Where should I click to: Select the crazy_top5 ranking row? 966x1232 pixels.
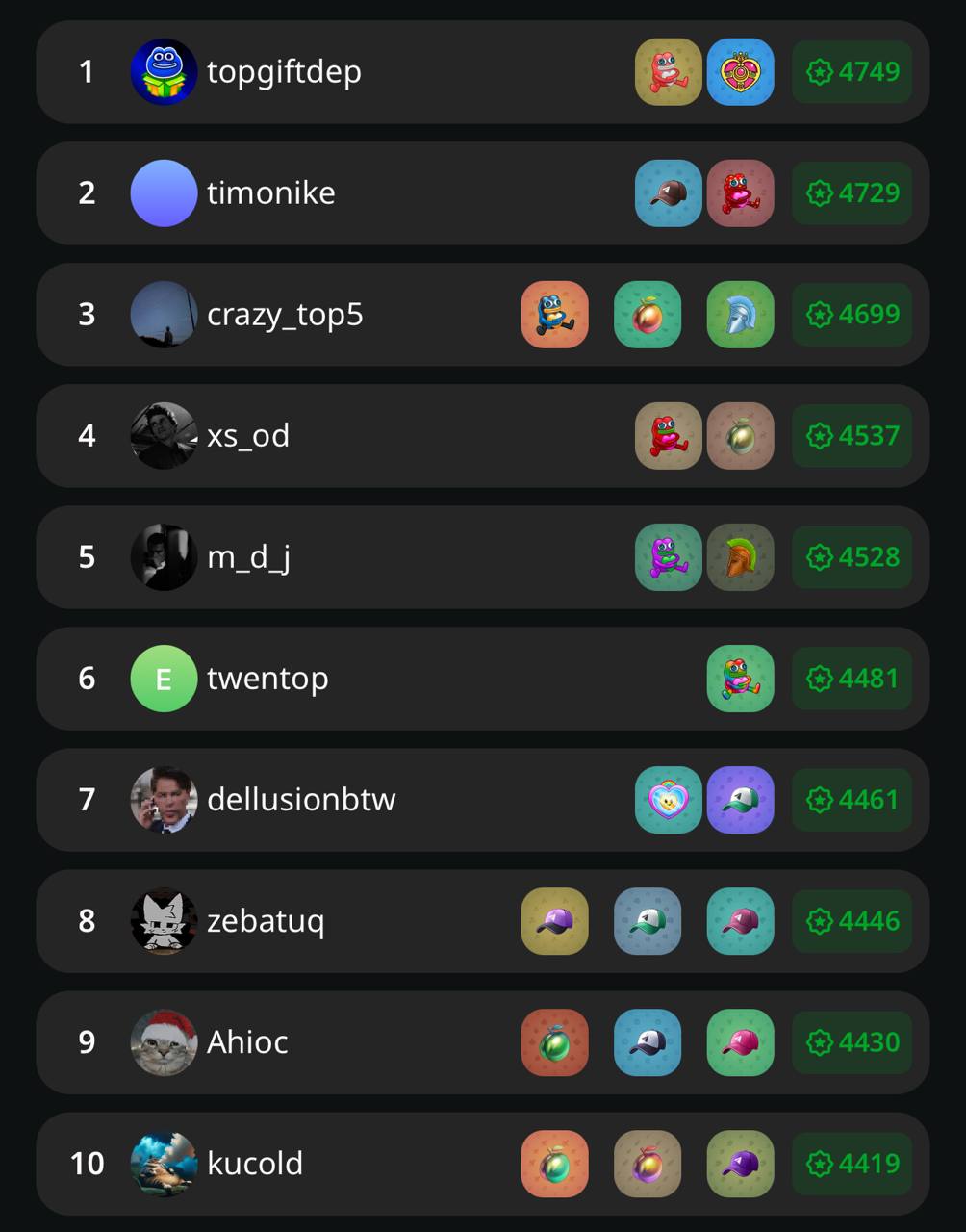click(x=285, y=315)
